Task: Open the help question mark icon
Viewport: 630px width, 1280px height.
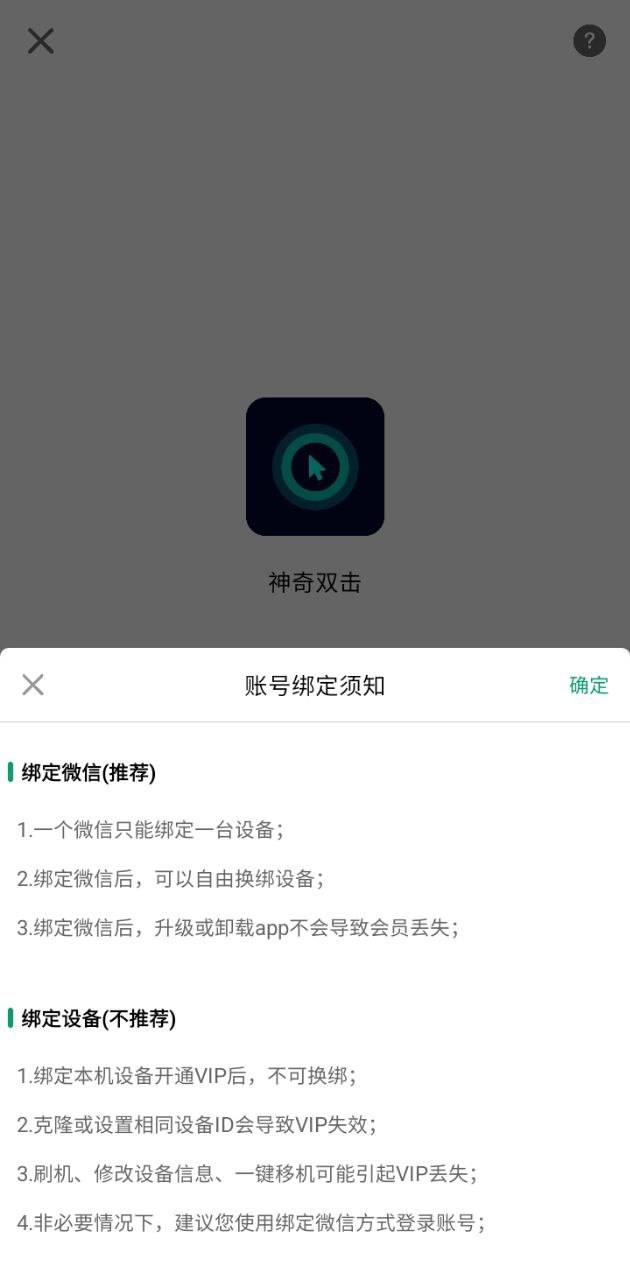Action: pos(589,41)
